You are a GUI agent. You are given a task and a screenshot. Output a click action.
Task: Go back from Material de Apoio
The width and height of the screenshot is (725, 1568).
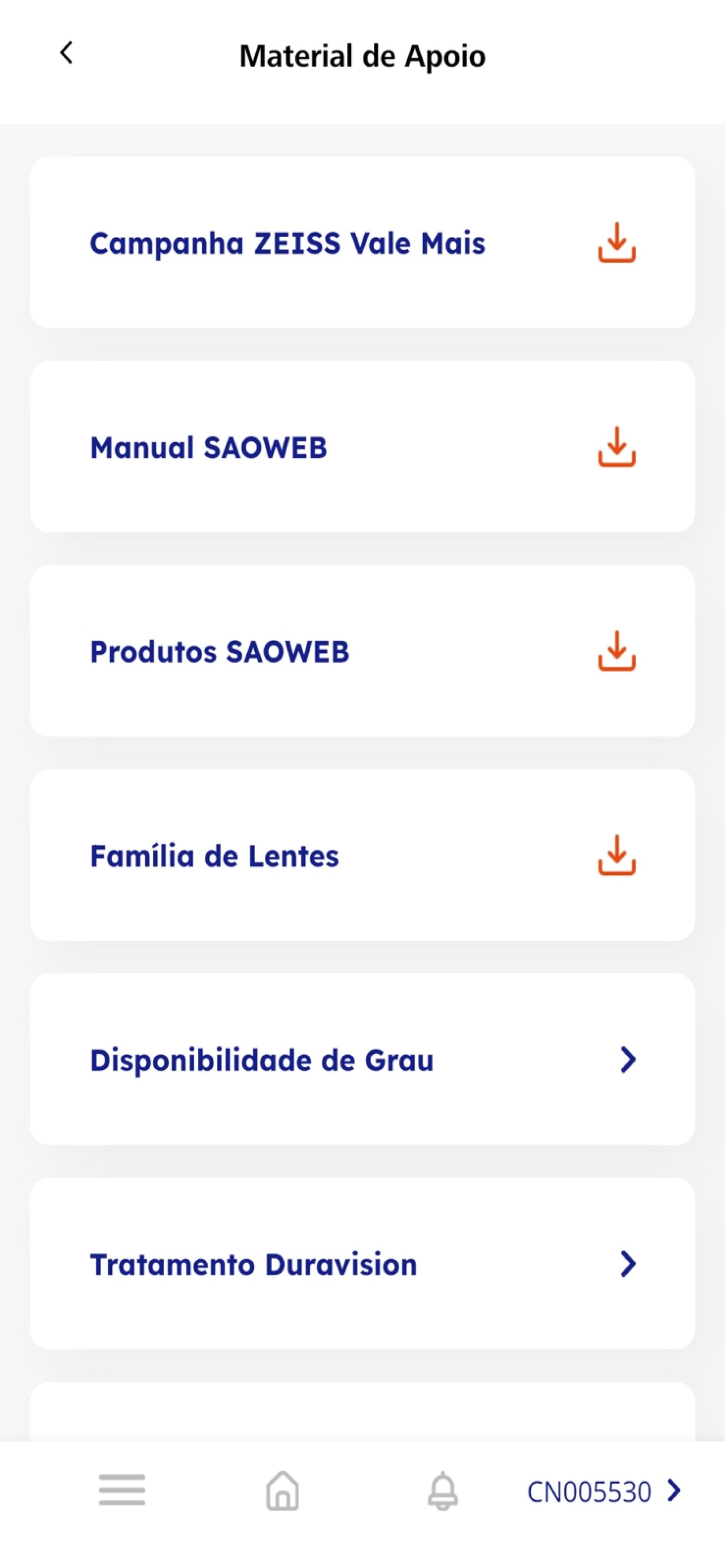click(x=67, y=53)
